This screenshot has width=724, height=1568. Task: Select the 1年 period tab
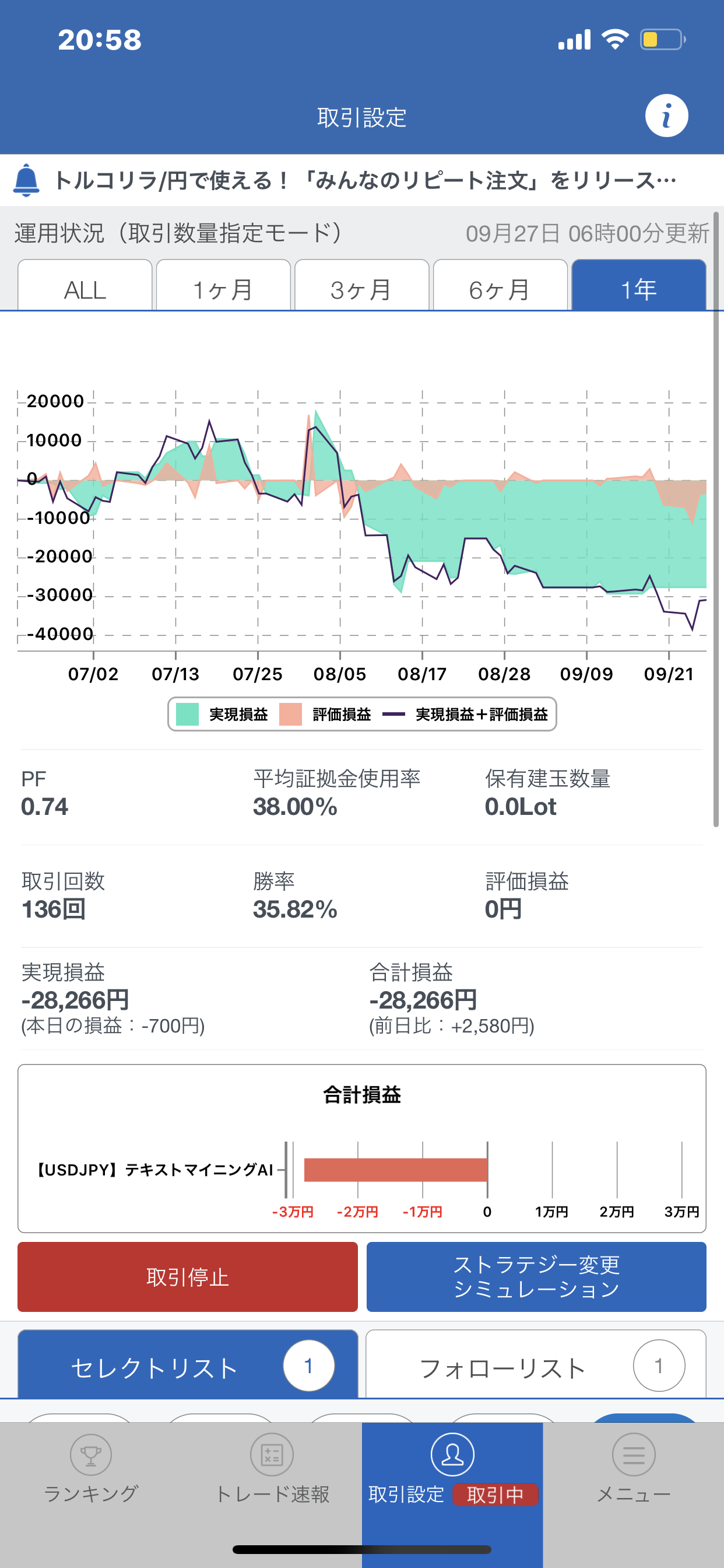click(x=638, y=288)
